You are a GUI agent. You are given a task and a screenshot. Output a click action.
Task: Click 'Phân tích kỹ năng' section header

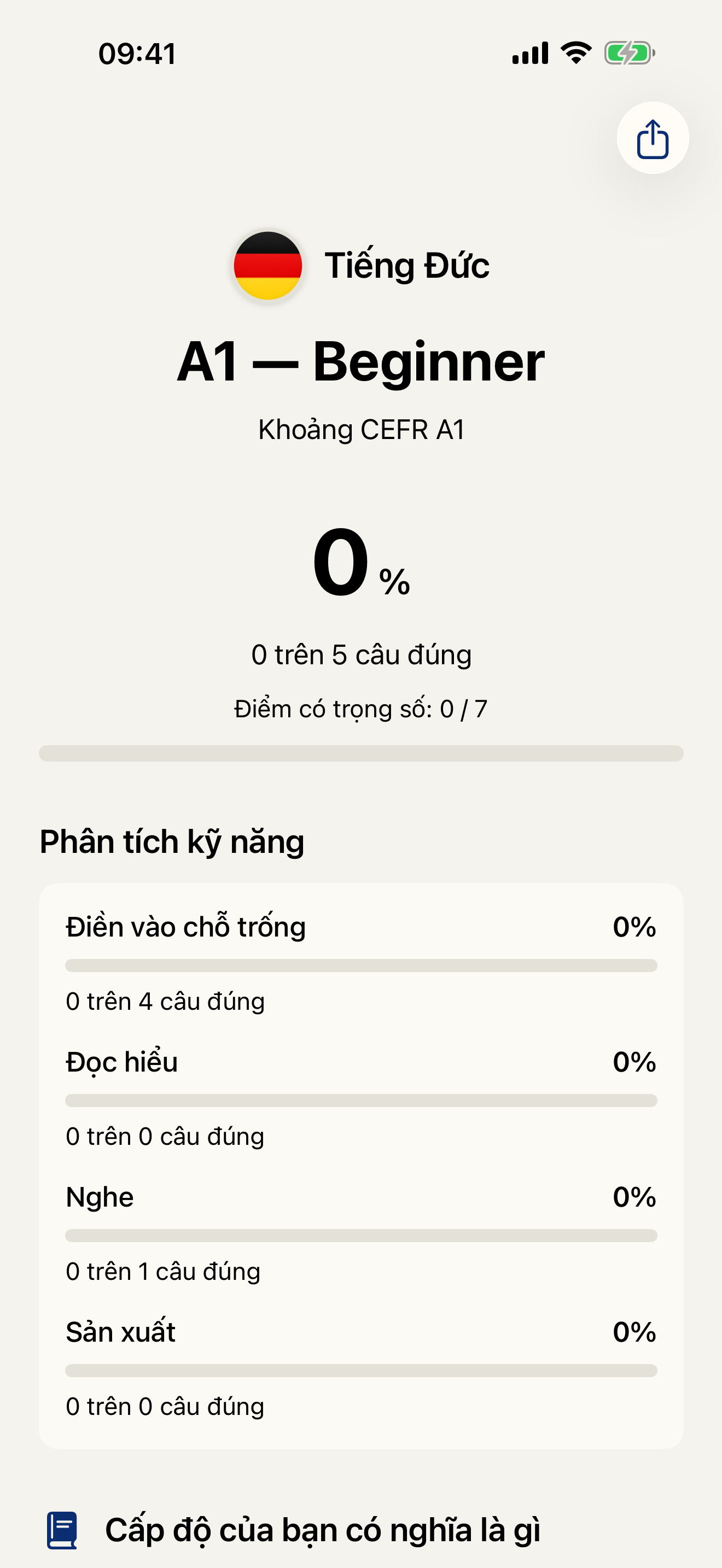coord(171,842)
